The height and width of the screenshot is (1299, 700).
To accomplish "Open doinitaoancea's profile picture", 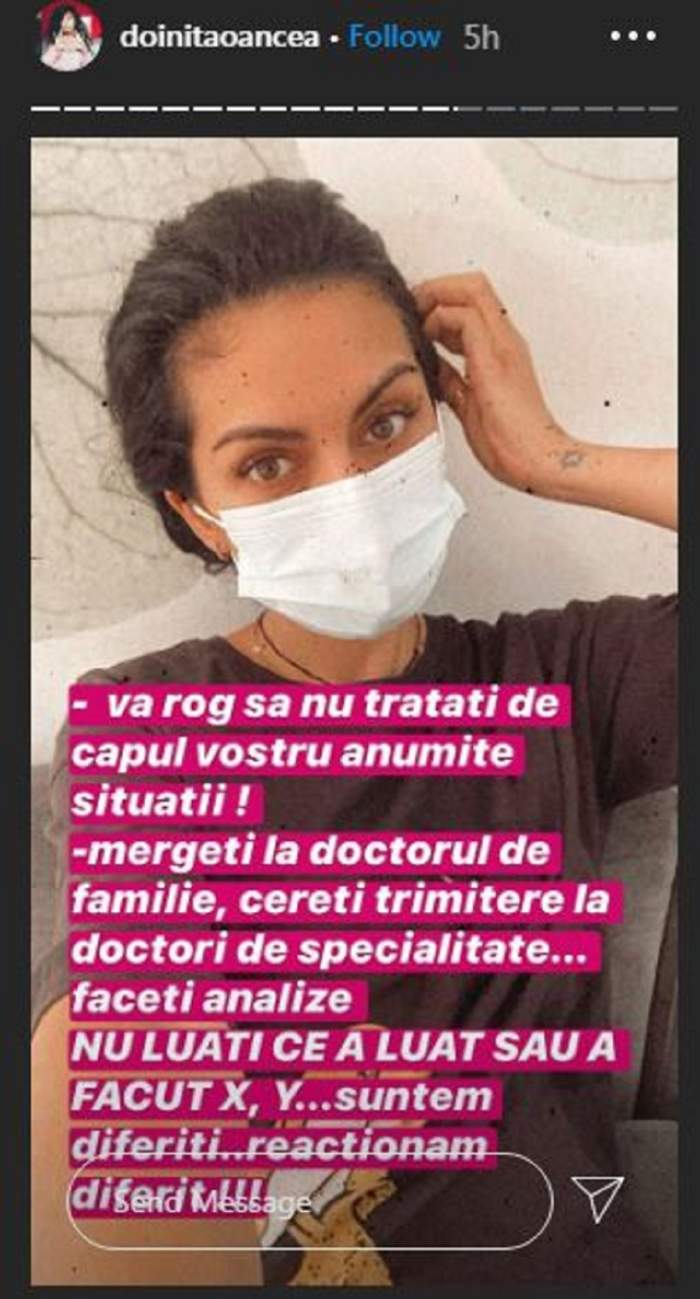I will [x=69, y=36].
